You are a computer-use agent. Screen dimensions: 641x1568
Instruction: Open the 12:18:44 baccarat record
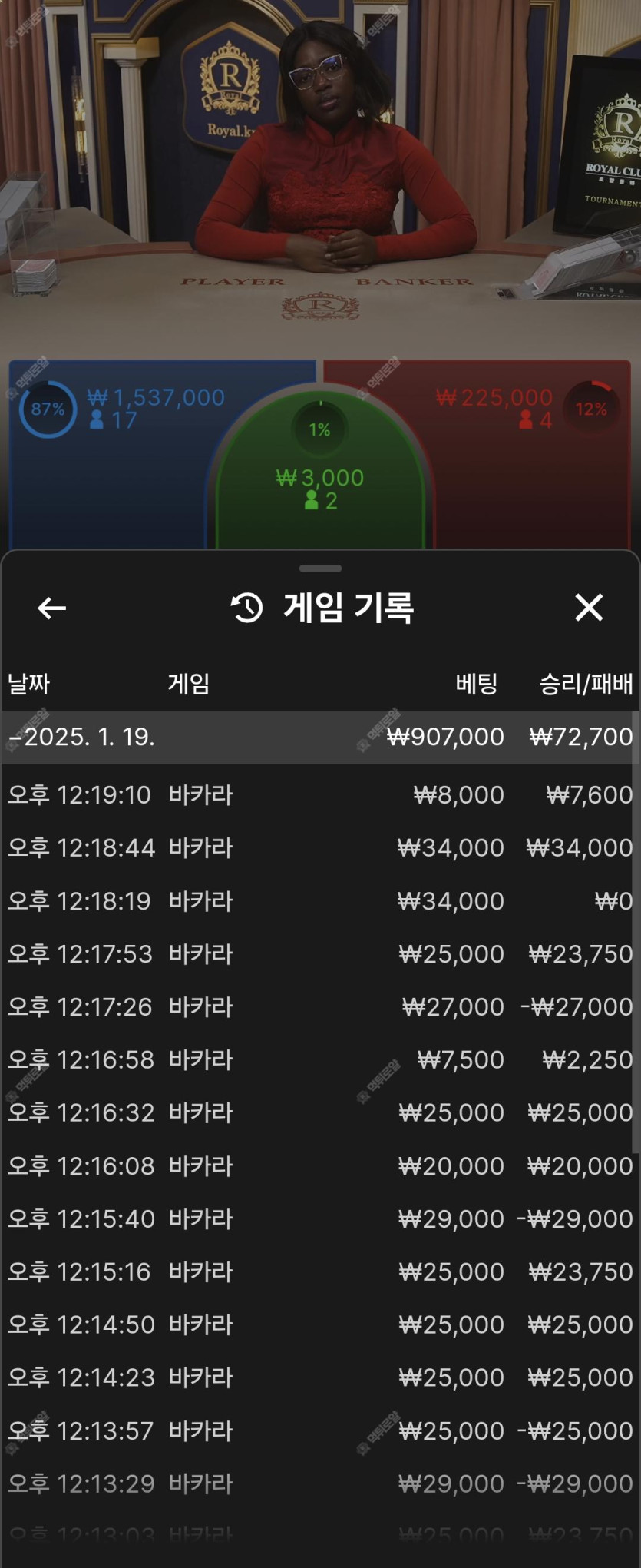pos(319,847)
